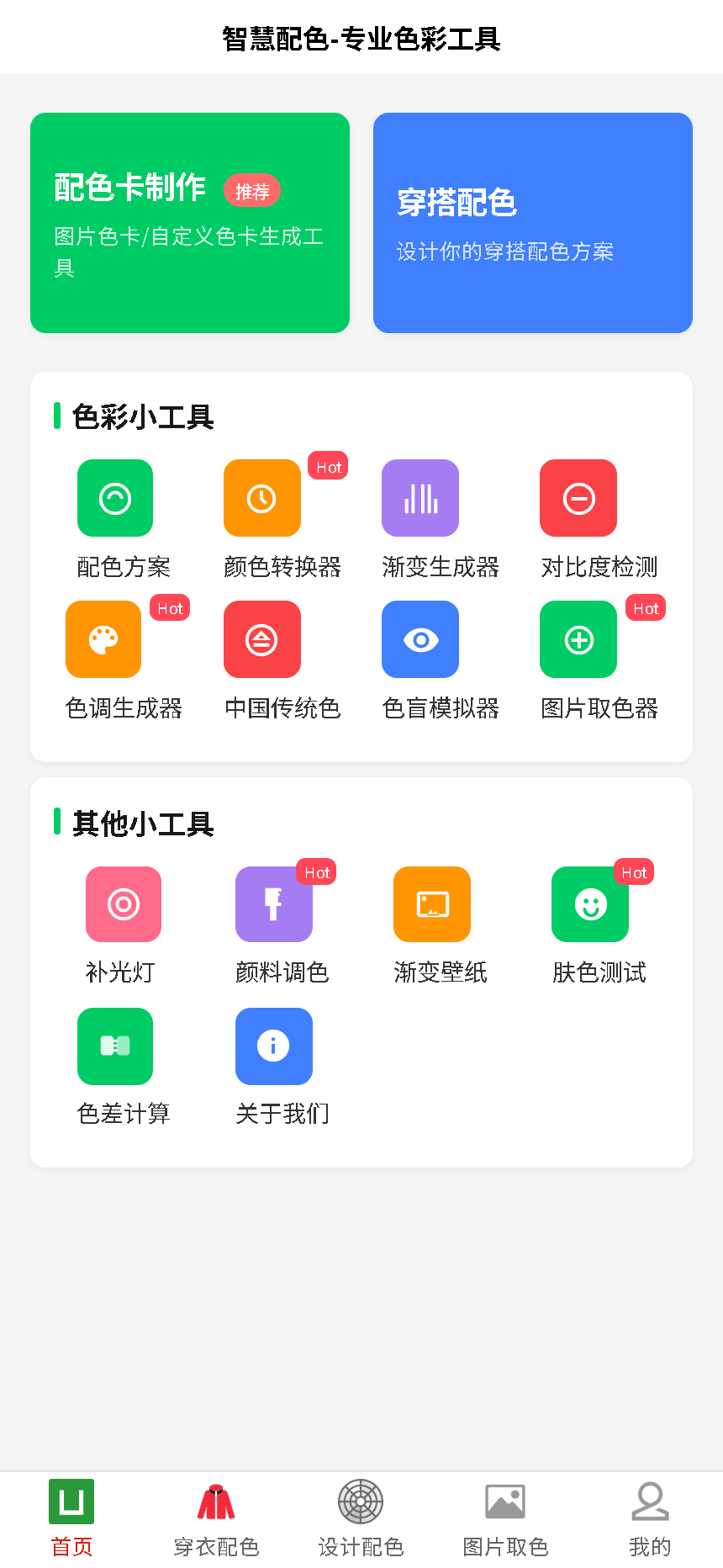Image resolution: width=723 pixels, height=1568 pixels.
Task: Open the 图片取色 bottom tab
Action: pyautogui.click(x=505, y=1518)
